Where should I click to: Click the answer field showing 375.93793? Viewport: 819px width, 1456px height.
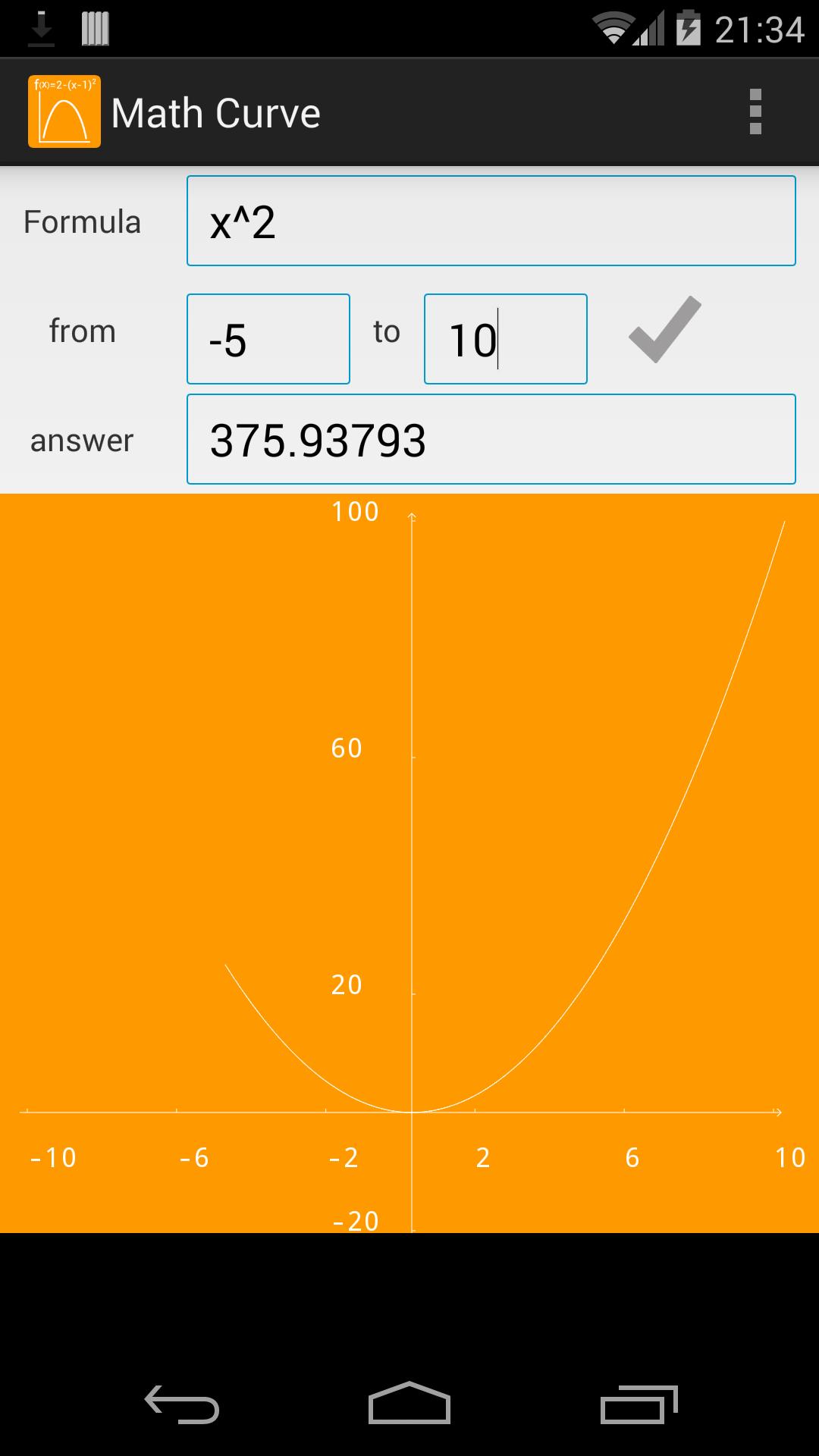[490, 438]
